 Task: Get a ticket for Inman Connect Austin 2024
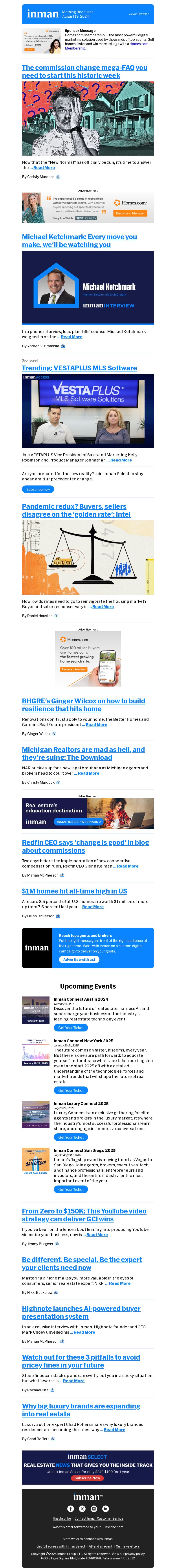(x=71, y=1028)
